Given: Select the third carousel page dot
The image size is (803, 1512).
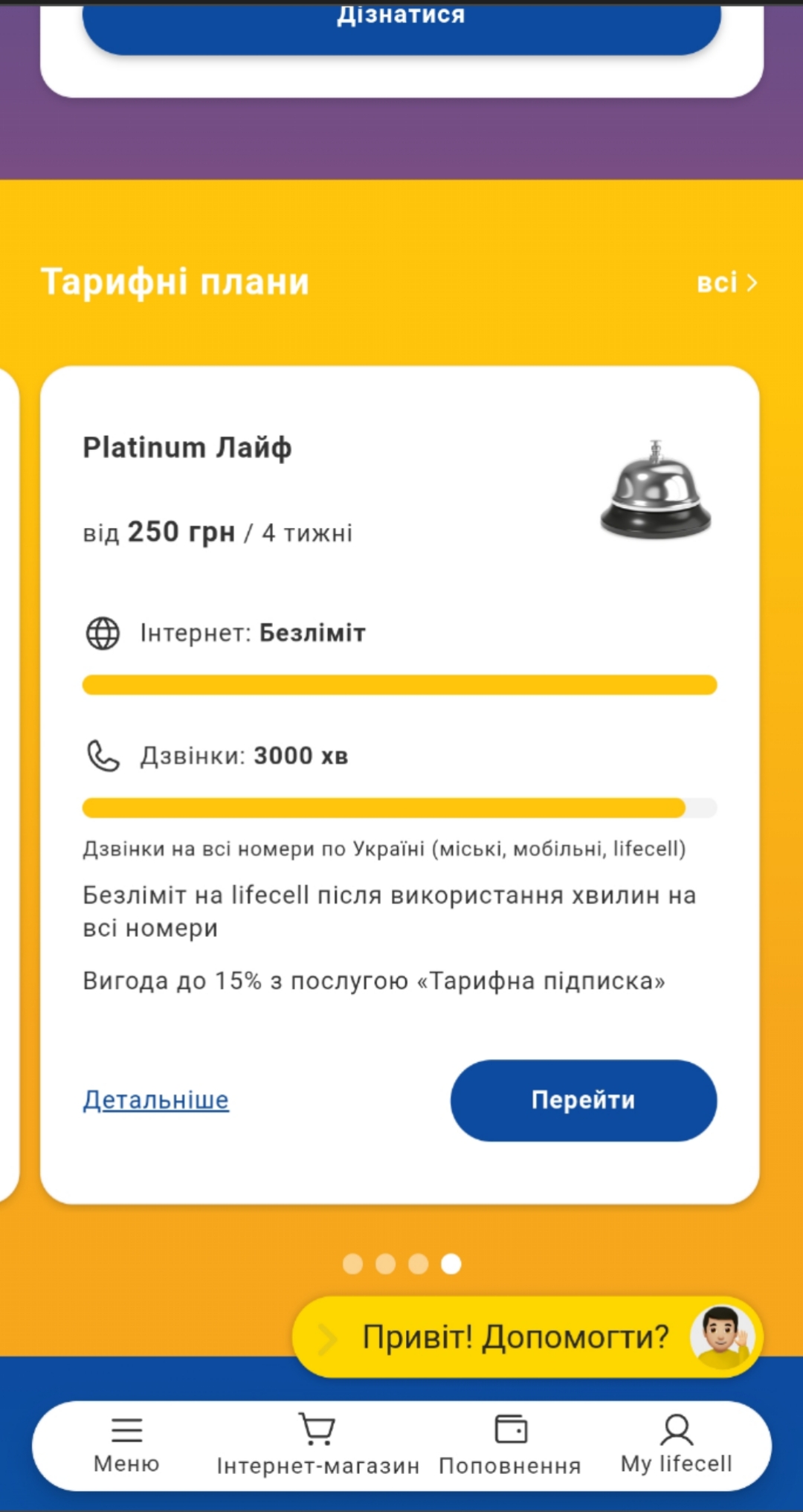Looking at the screenshot, I should [418, 1264].
